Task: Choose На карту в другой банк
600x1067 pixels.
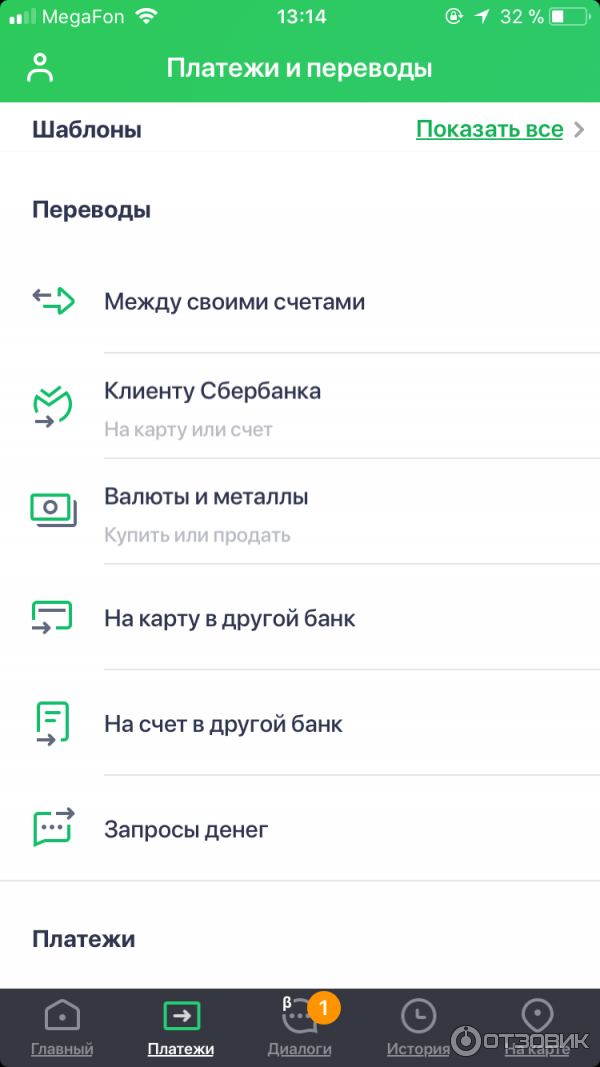Action: (x=229, y=618)
